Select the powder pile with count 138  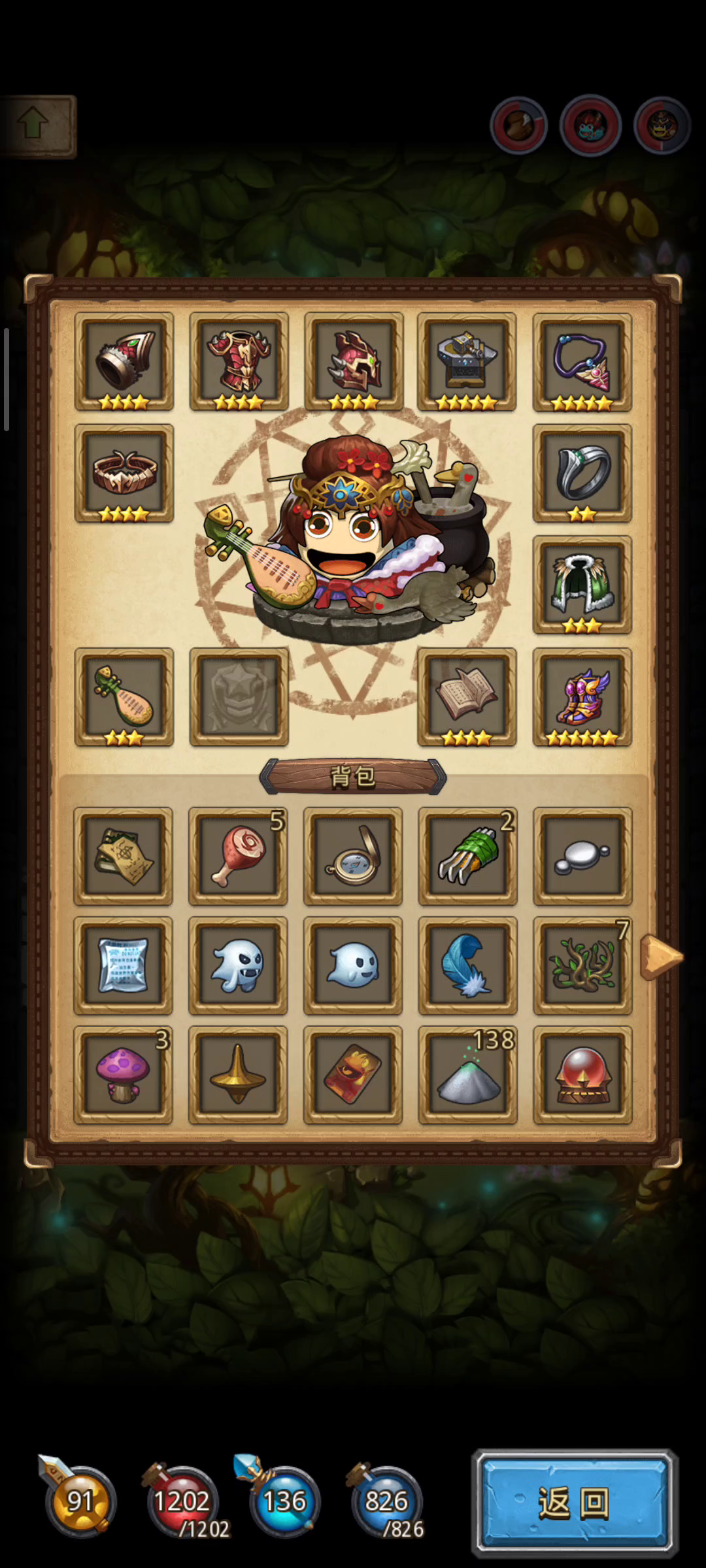468,1075
